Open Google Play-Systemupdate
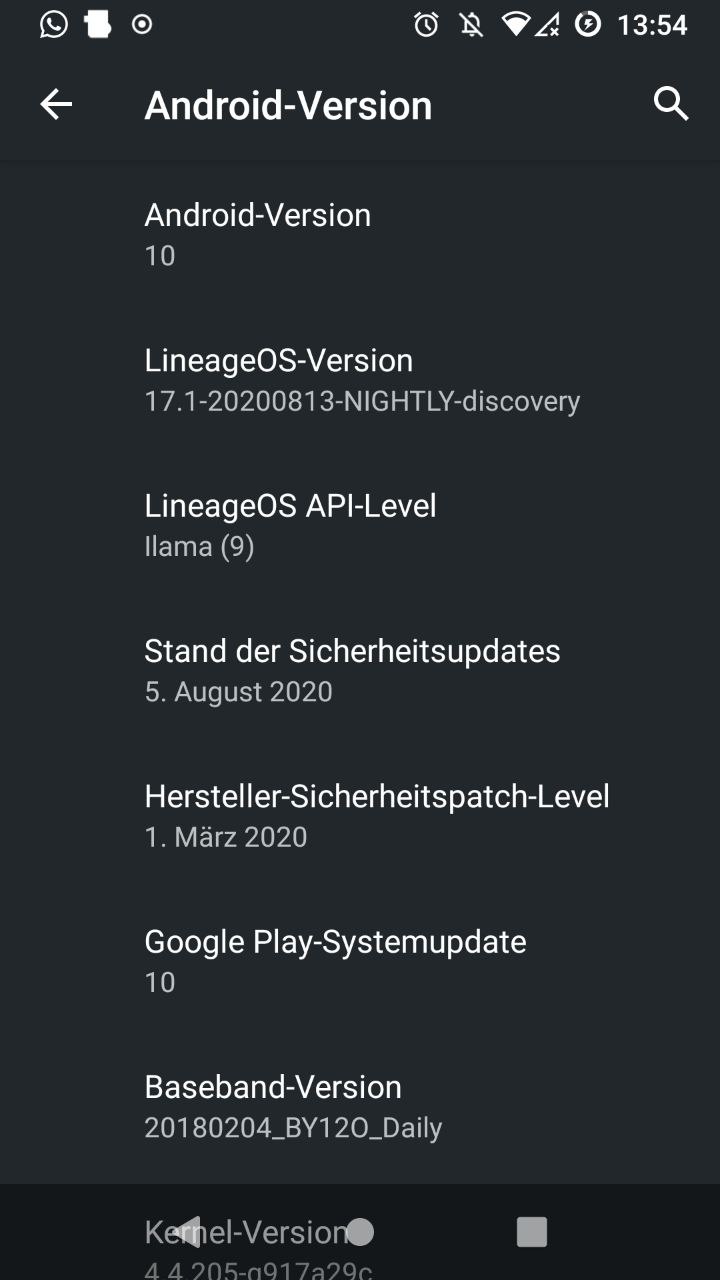The width and height of the screenshot is (720, 1280). coord(360,960)
